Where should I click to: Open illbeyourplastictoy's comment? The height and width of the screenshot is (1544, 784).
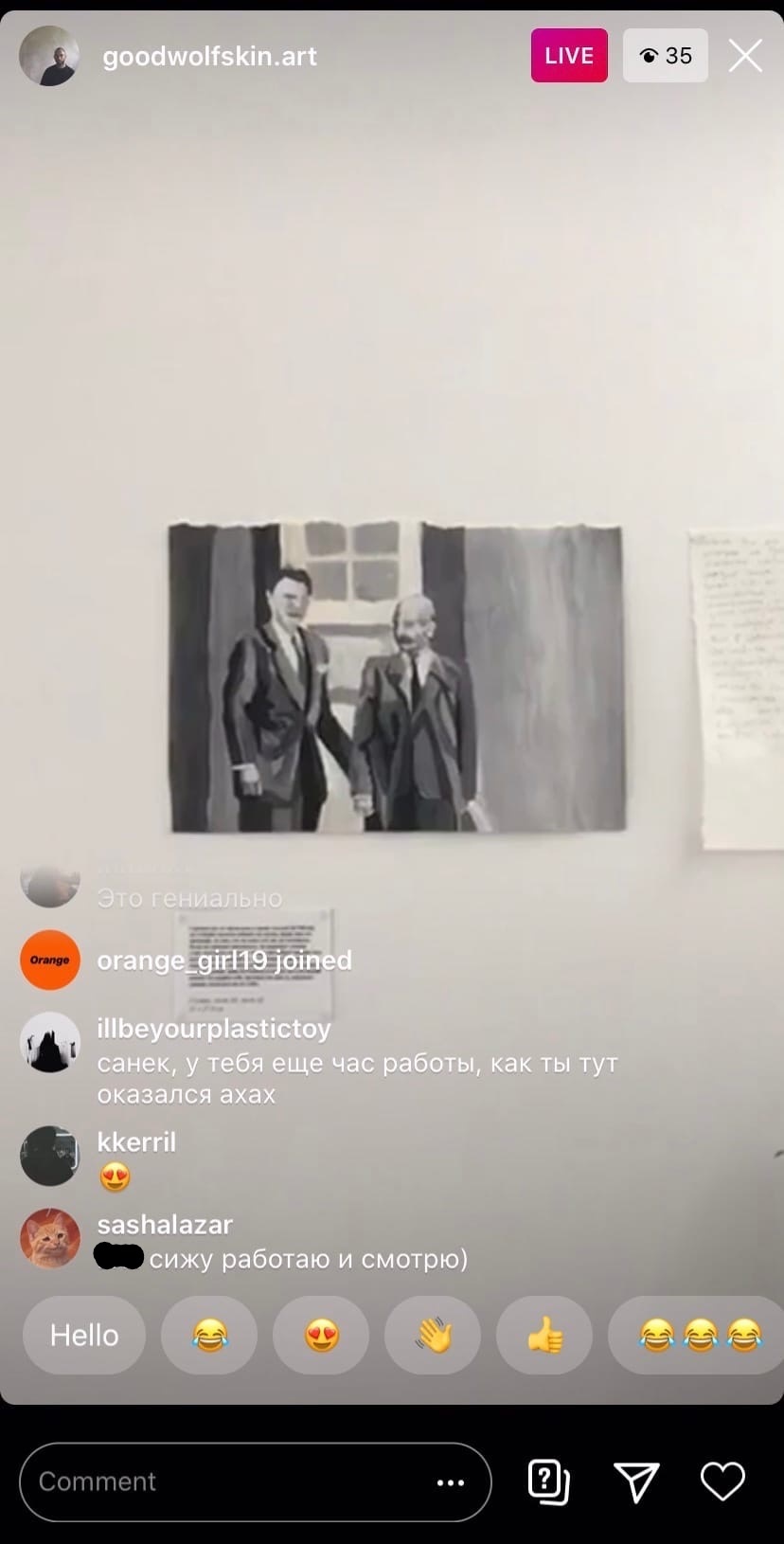[319, 1061]
